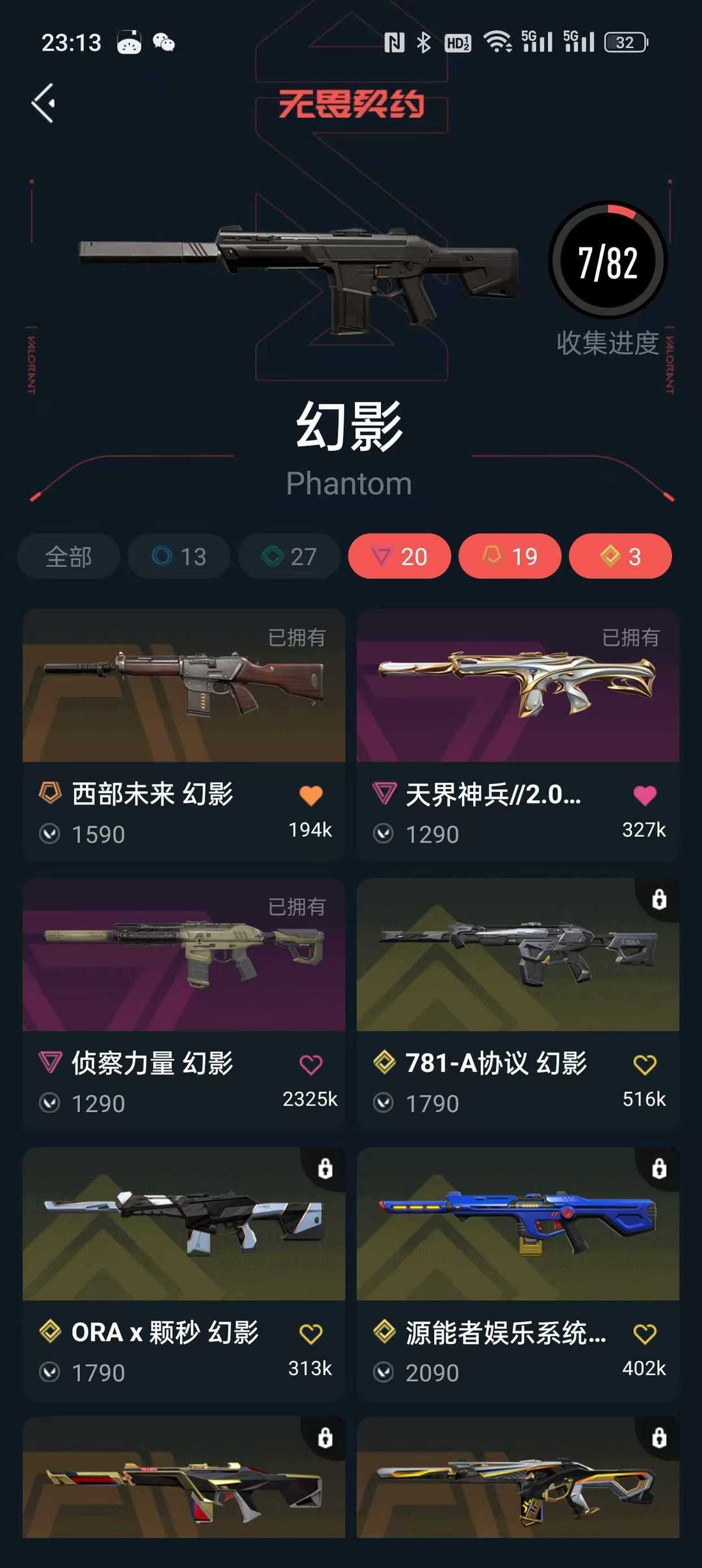702x1568 pixels.
Task: Unfavorite the 西部未来 幻影 skin heart
Action: [x=311, y=795]
